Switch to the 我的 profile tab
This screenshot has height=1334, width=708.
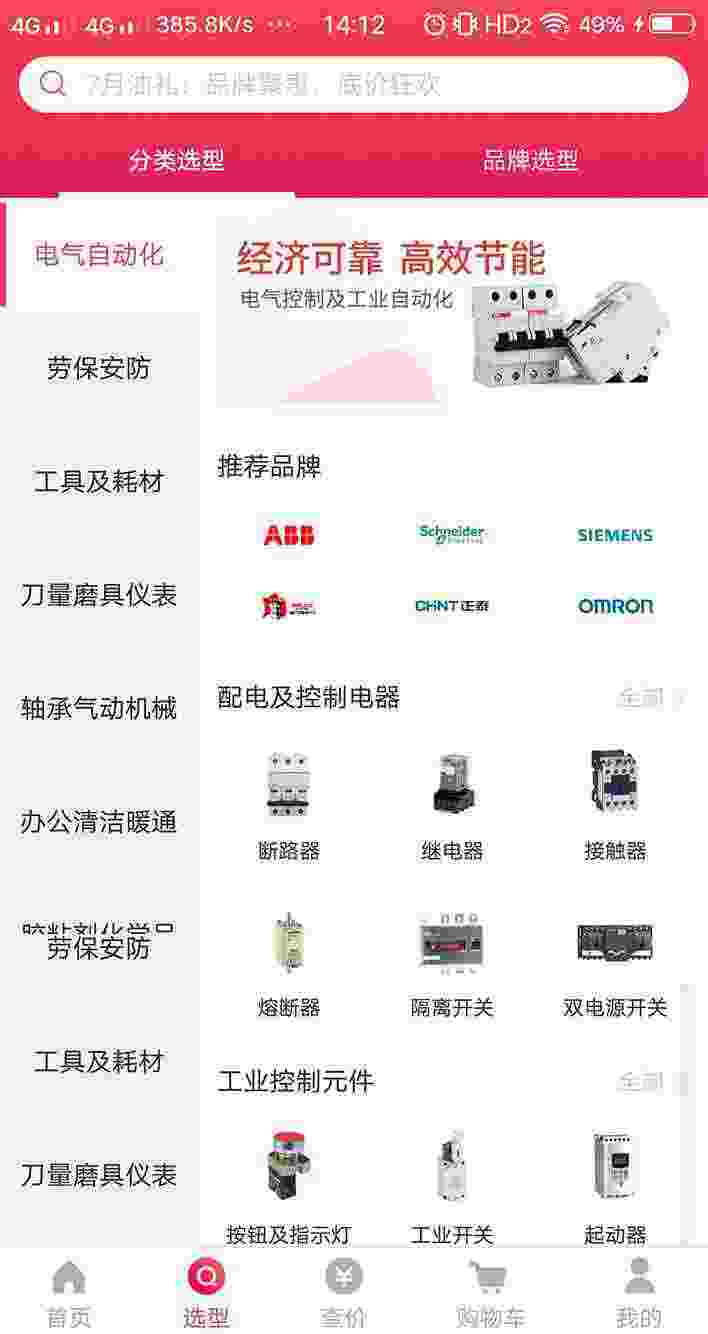[x=638, y=1291]
